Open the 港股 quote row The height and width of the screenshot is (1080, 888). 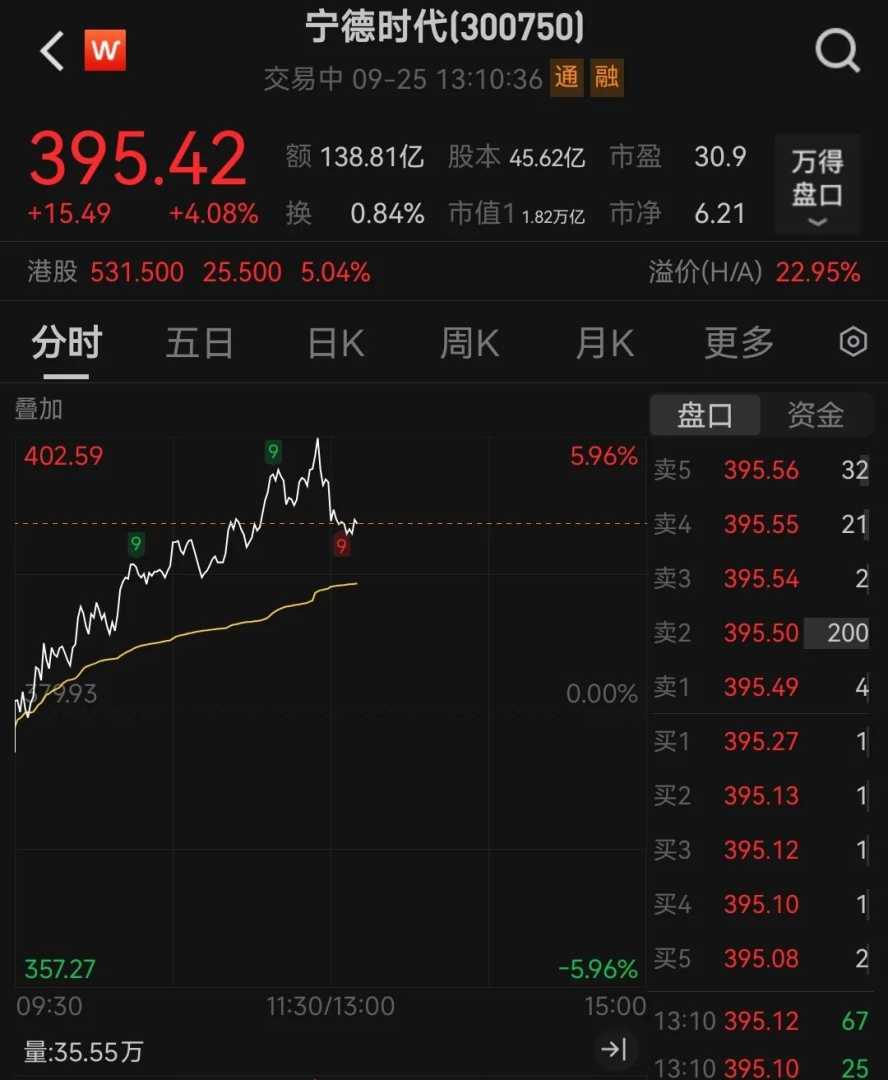tap(200, 272)
